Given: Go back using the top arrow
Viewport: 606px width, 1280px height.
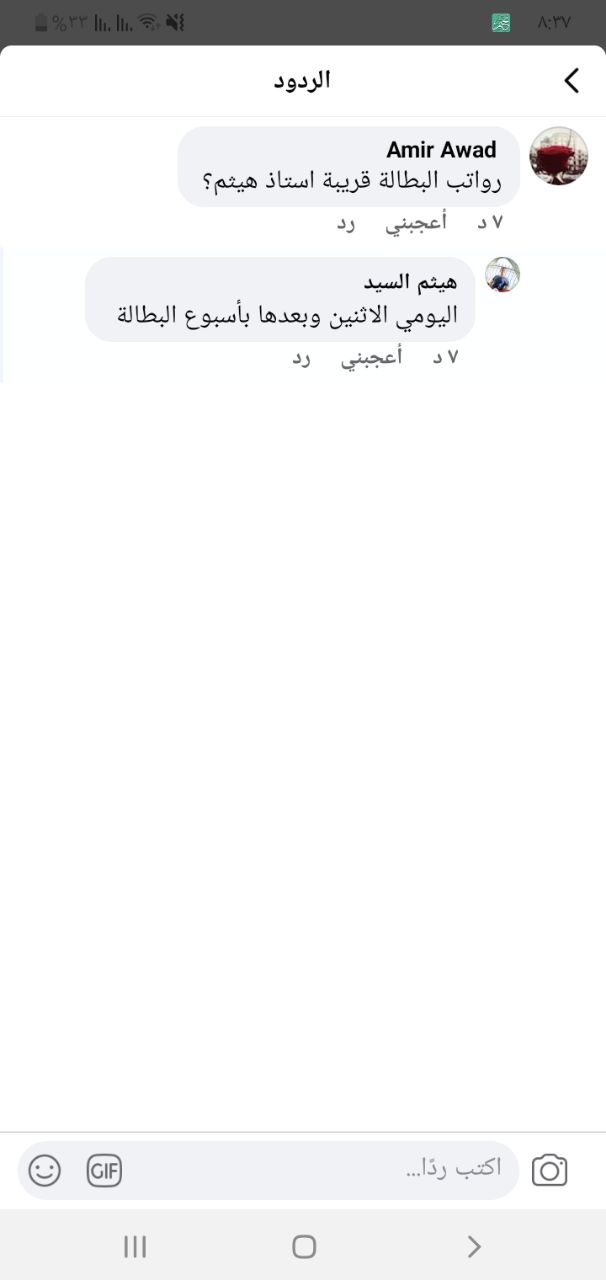Looking at the screenshot, I should 571,81.
